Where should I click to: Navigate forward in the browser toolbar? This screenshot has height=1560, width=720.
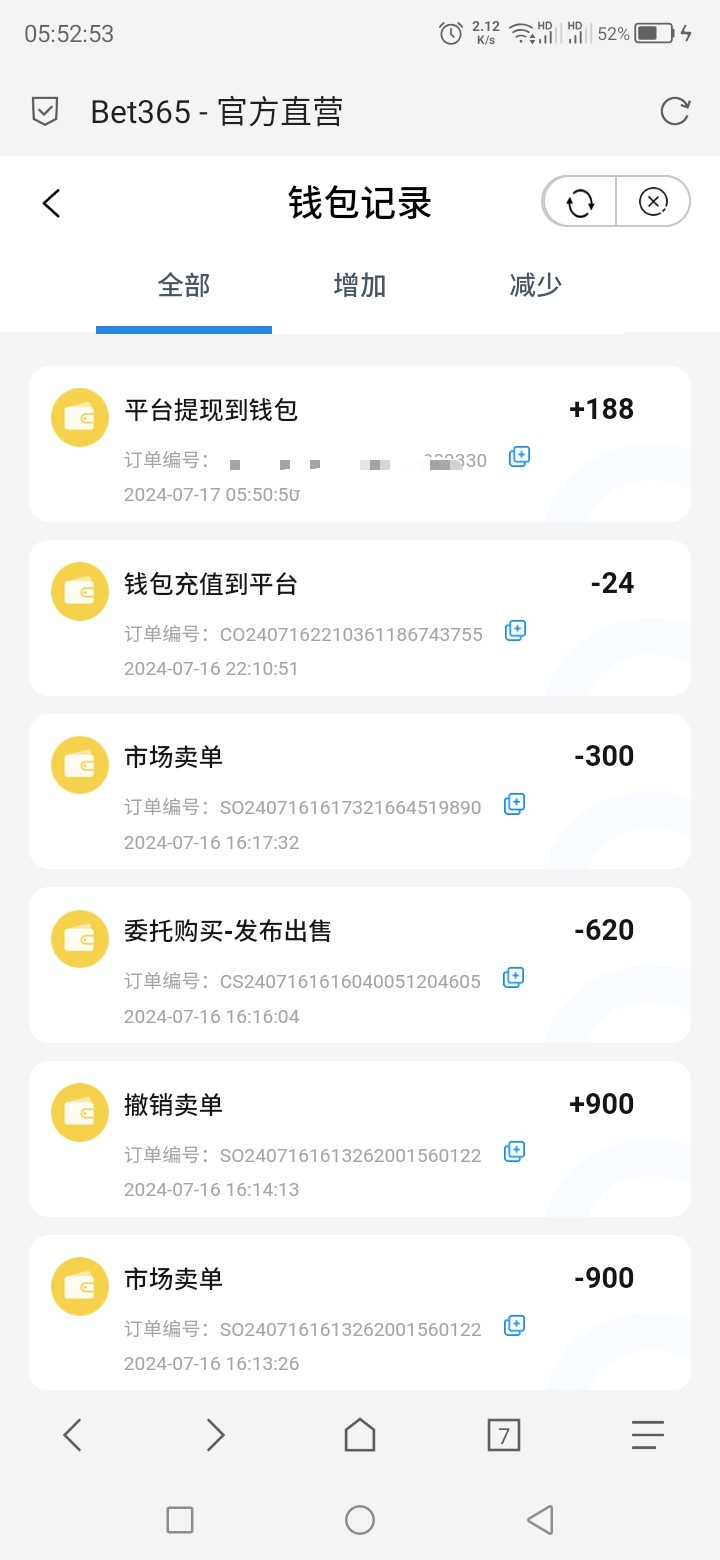(x=216, y=1436)
